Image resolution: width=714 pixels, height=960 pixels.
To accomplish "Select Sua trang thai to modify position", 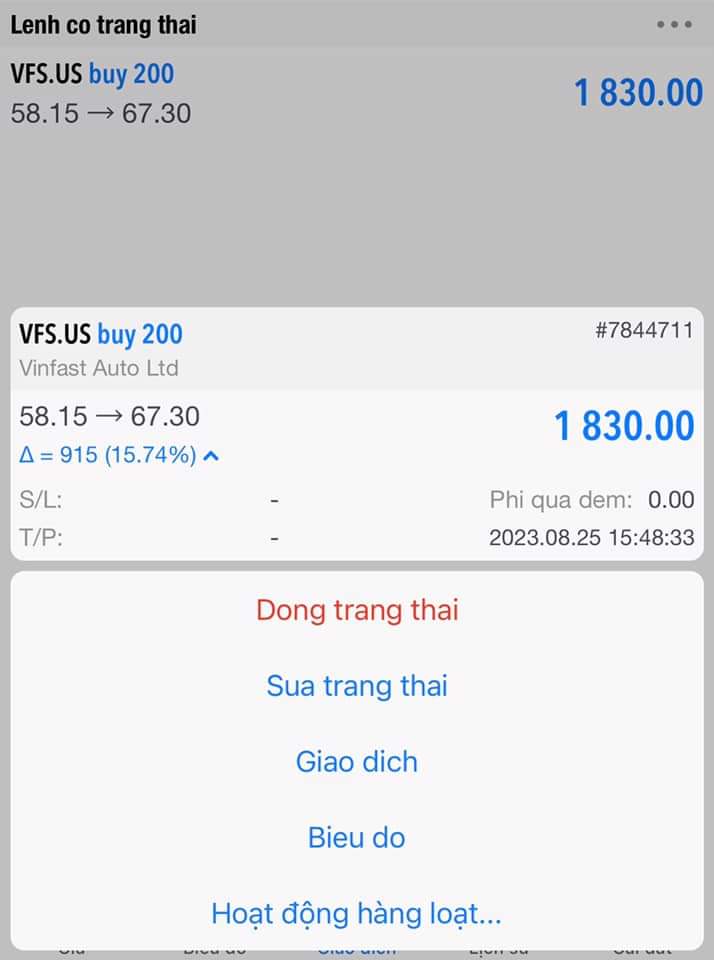I will (x=357, y=686).
